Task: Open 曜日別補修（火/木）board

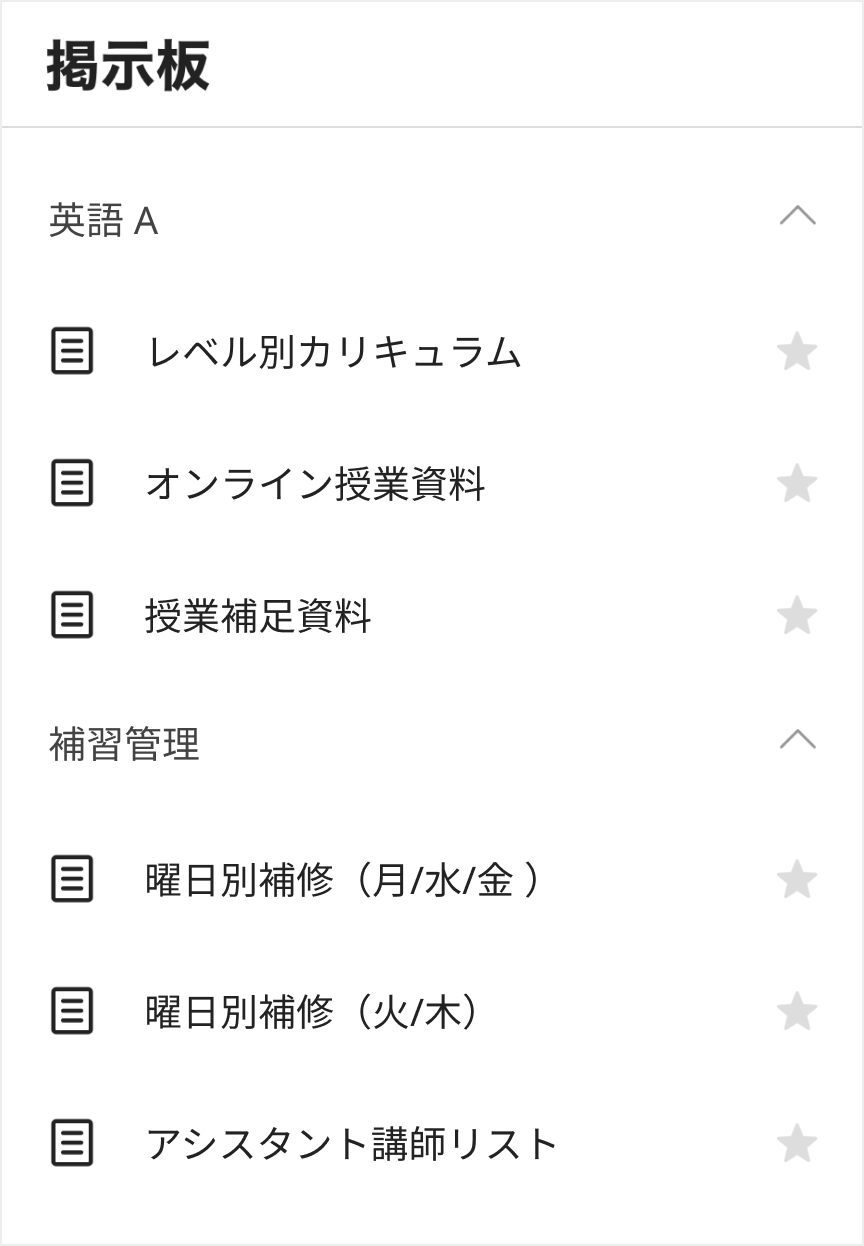Action: pyautogui.click(x=312, y=1013)
